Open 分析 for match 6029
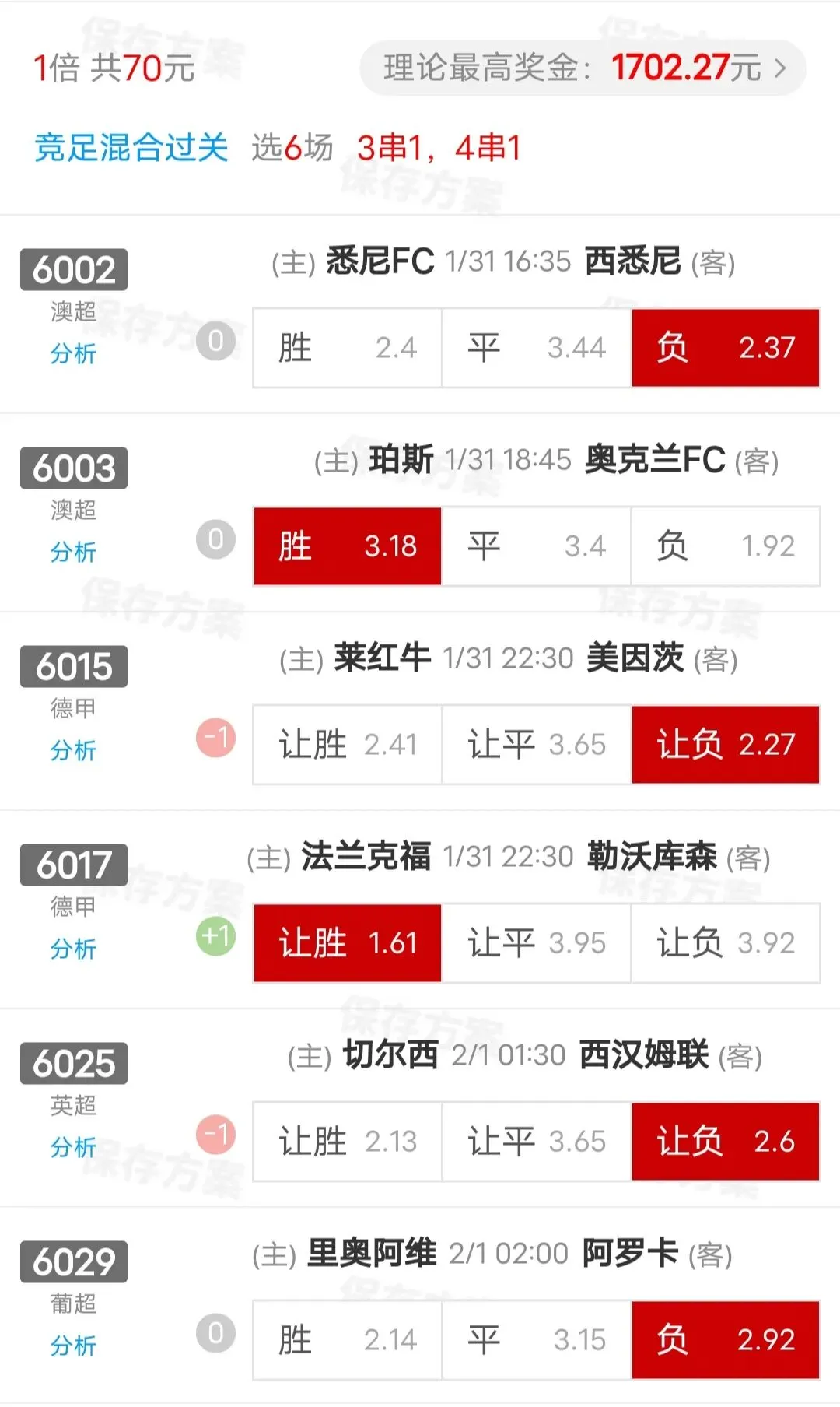 tap(73, 1346)
